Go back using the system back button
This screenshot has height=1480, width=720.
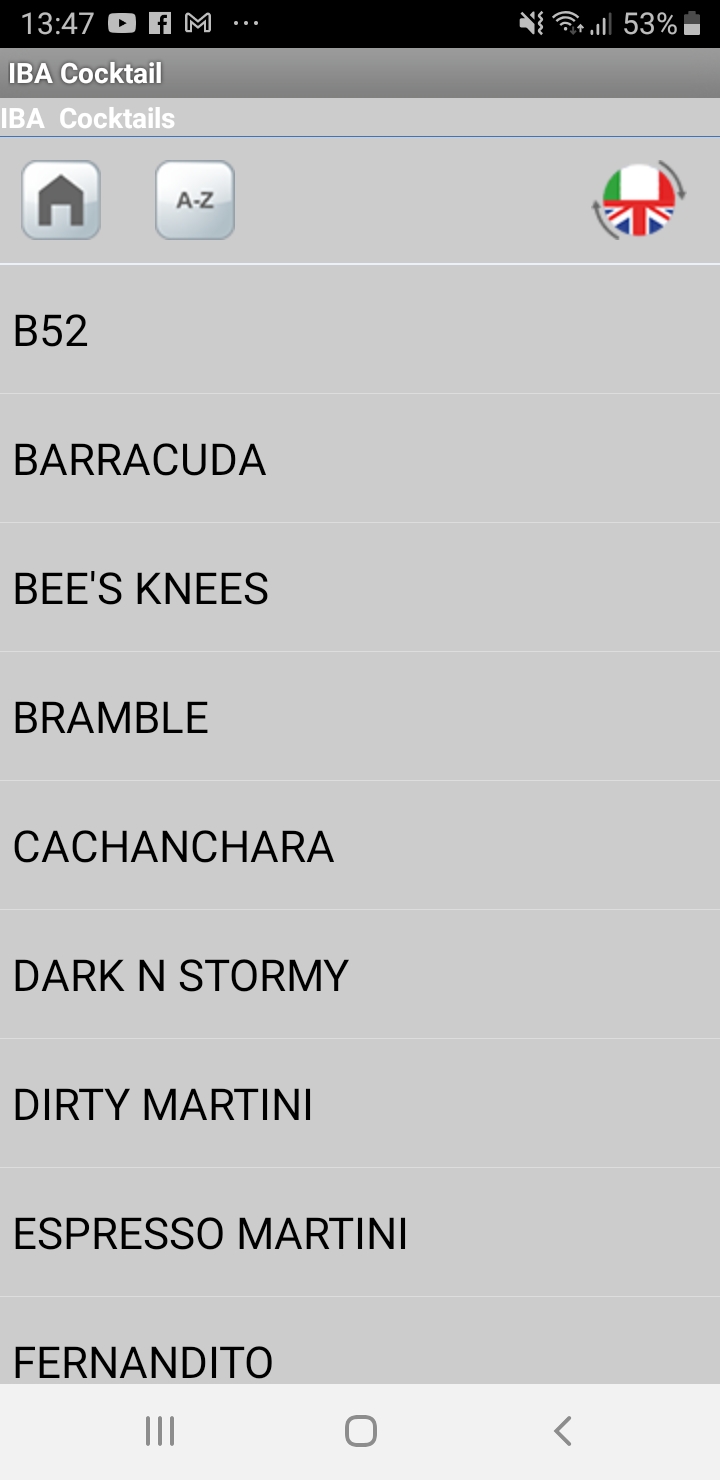pyautogui.click(x=562, y=1431)
